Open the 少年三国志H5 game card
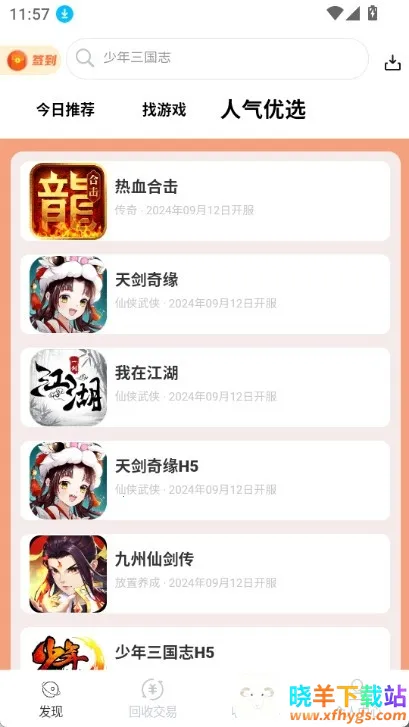 click(x=205, y=648)
